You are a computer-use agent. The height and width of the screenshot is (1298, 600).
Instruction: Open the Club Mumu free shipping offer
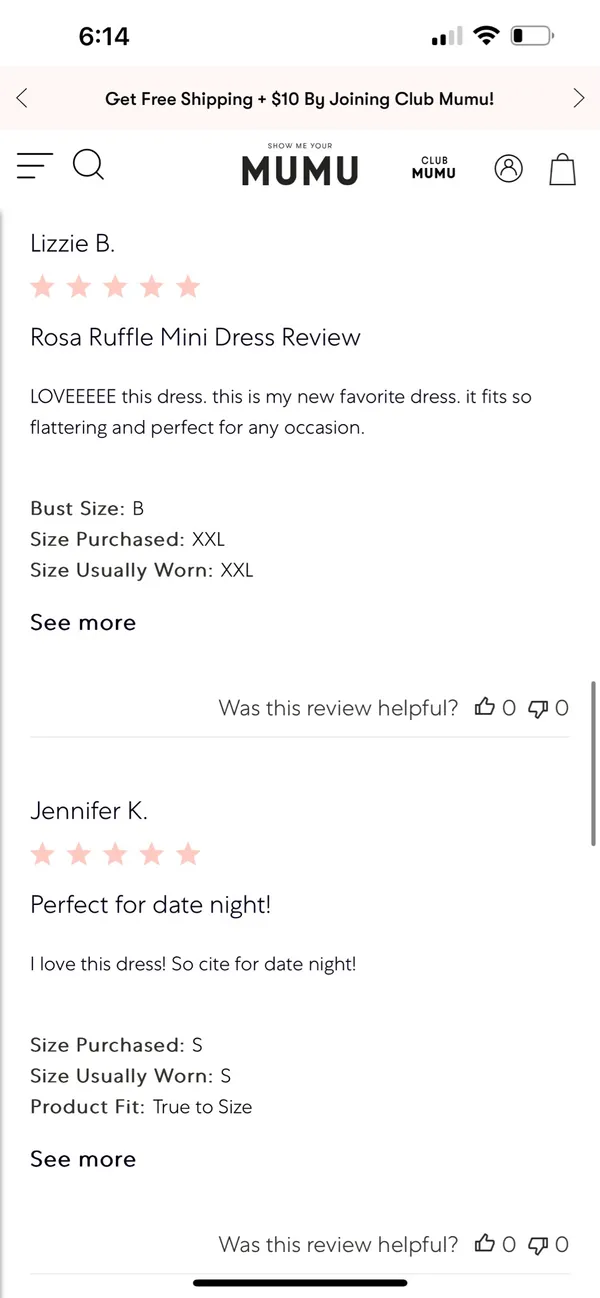pyautogui.click(x=299, y=99)
